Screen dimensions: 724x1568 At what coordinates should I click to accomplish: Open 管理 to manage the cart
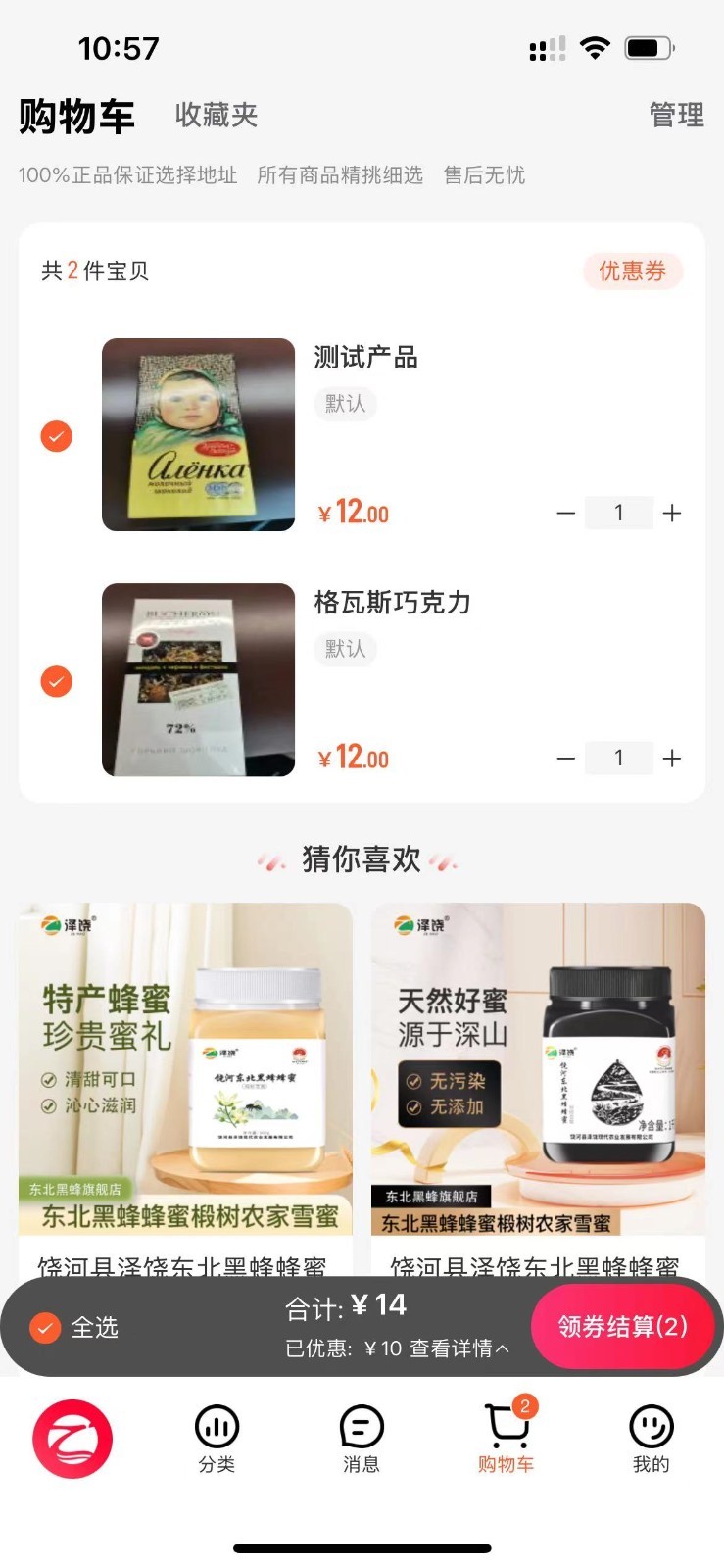(x=676, y=116)
